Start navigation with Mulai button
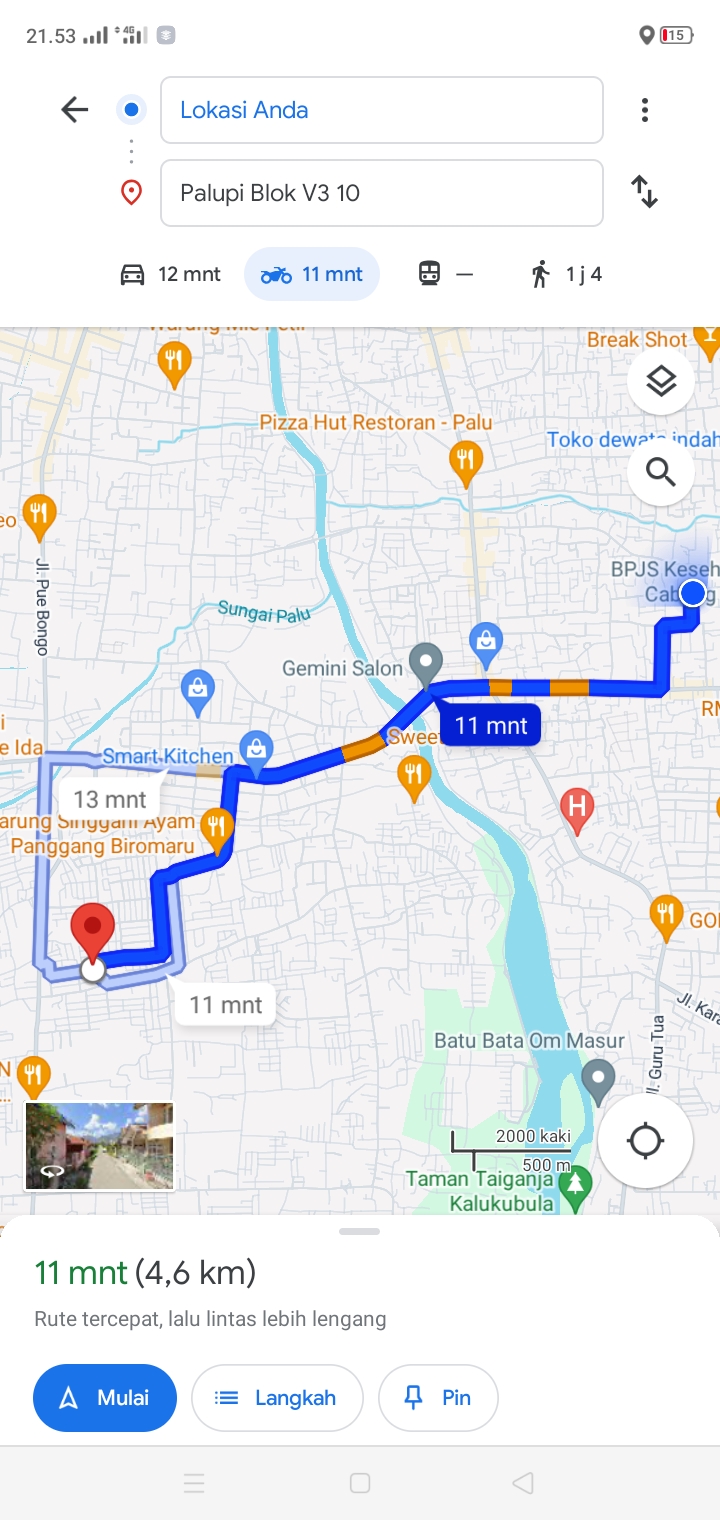Viewport: 720px width, 1520px height. [x=105, y=1398]
